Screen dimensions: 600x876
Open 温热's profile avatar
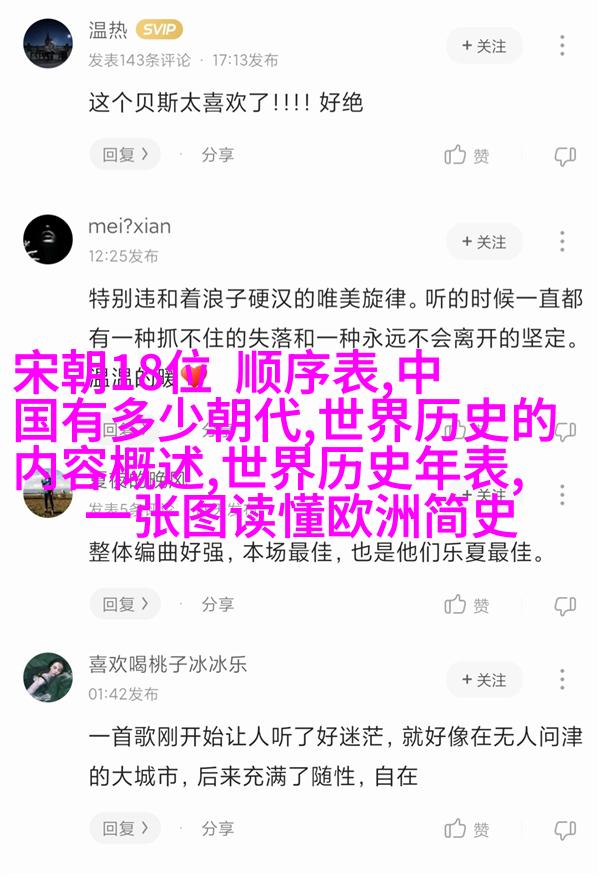click(47, 43)
